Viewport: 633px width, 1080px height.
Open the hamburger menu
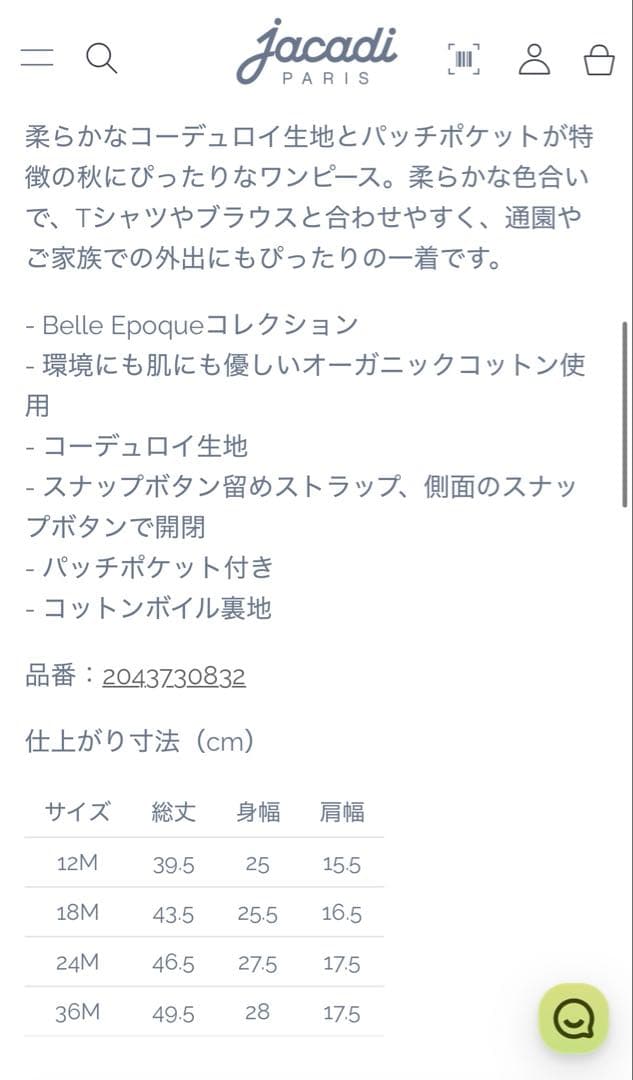pos(37,57)
